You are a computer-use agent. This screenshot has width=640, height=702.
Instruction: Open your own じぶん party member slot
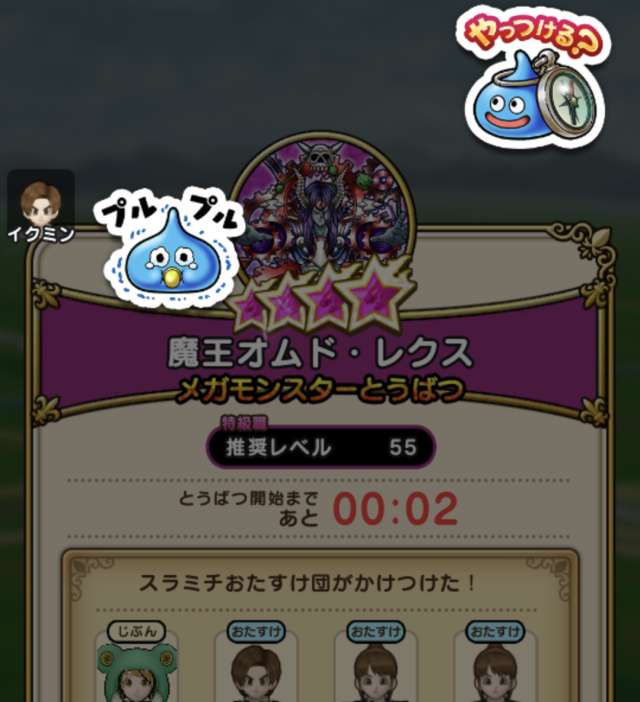[x=136, y=668]
